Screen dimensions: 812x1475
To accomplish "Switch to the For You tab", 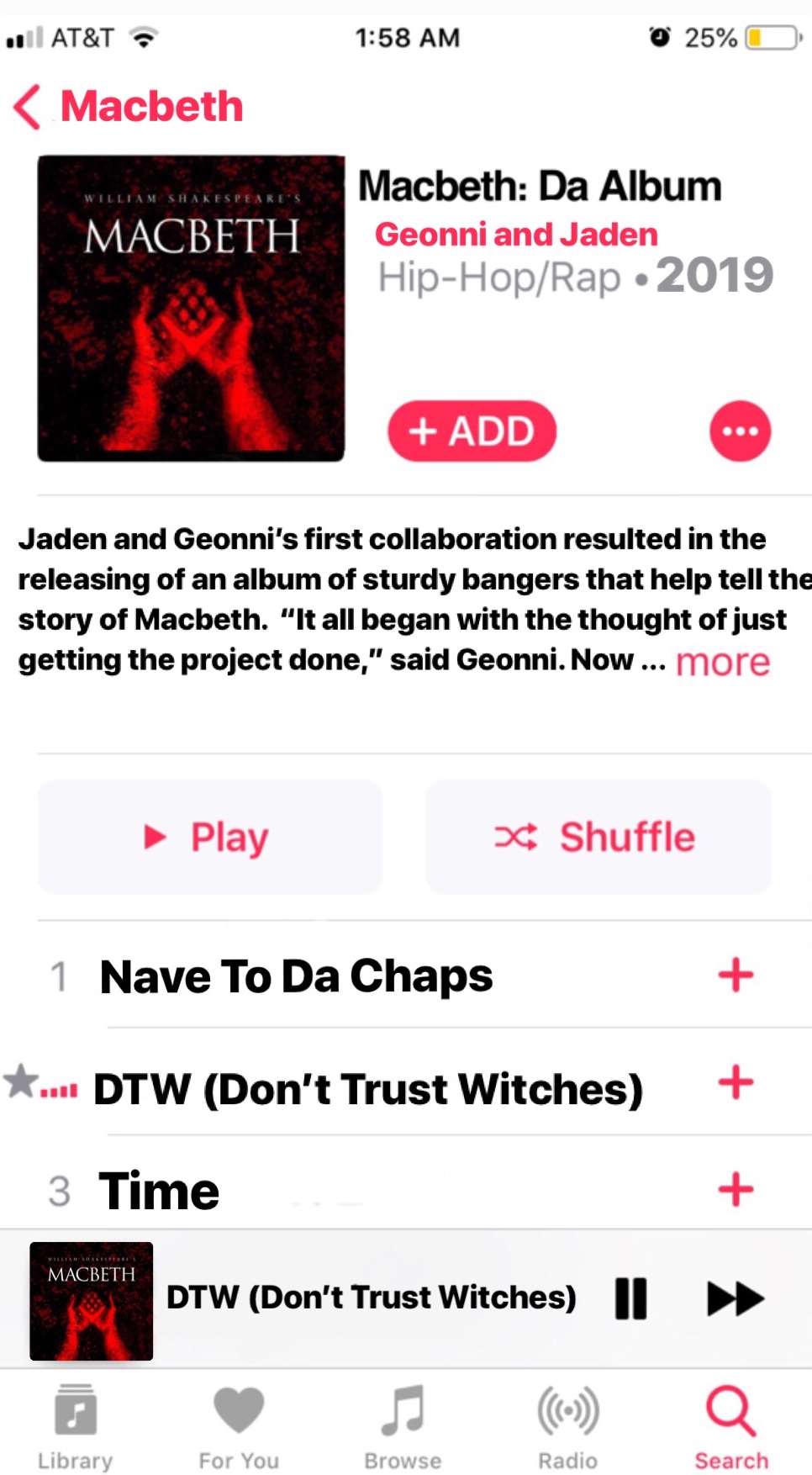I will (239, 1425).
